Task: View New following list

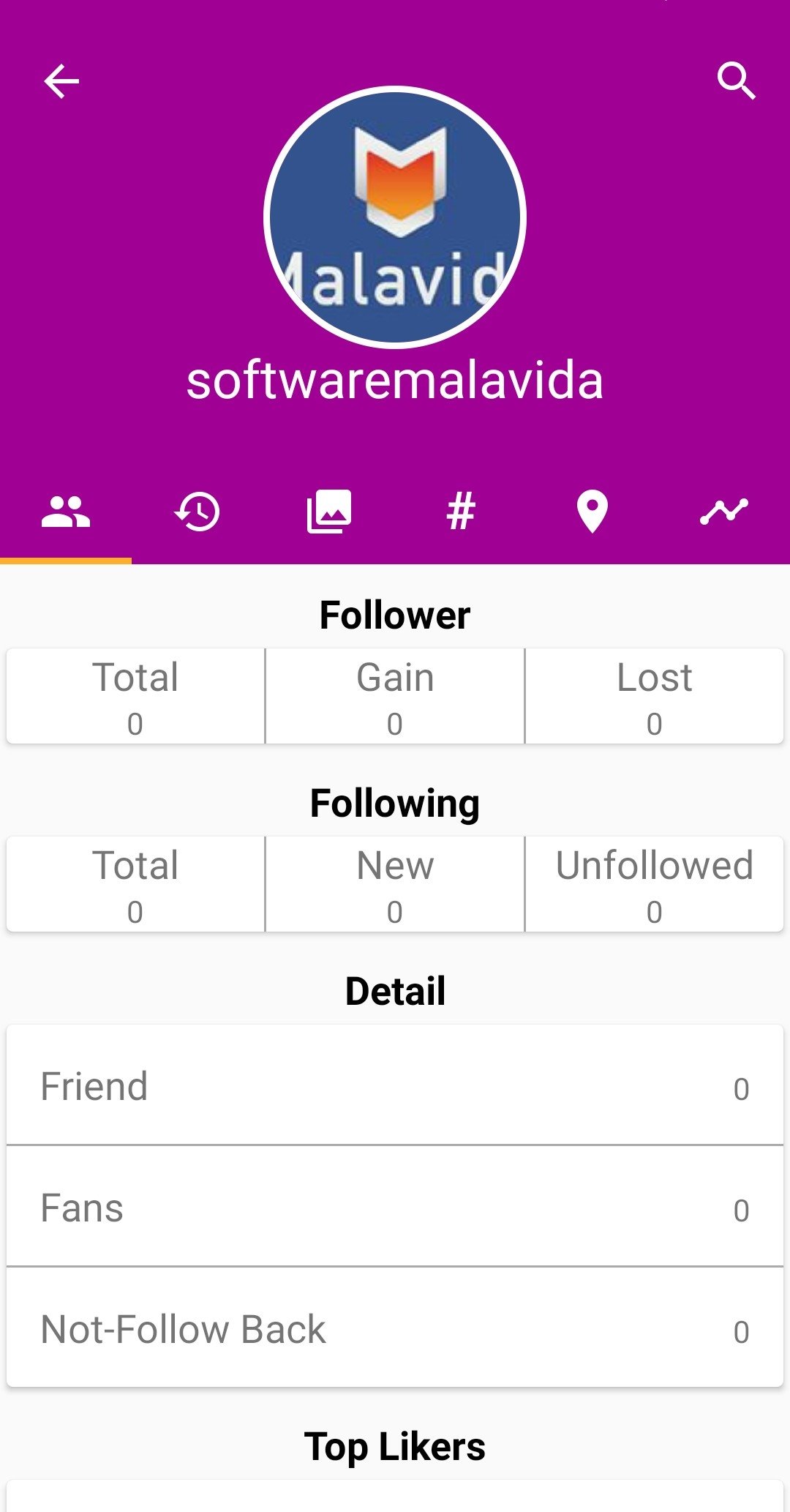Action: click(395, 884)
